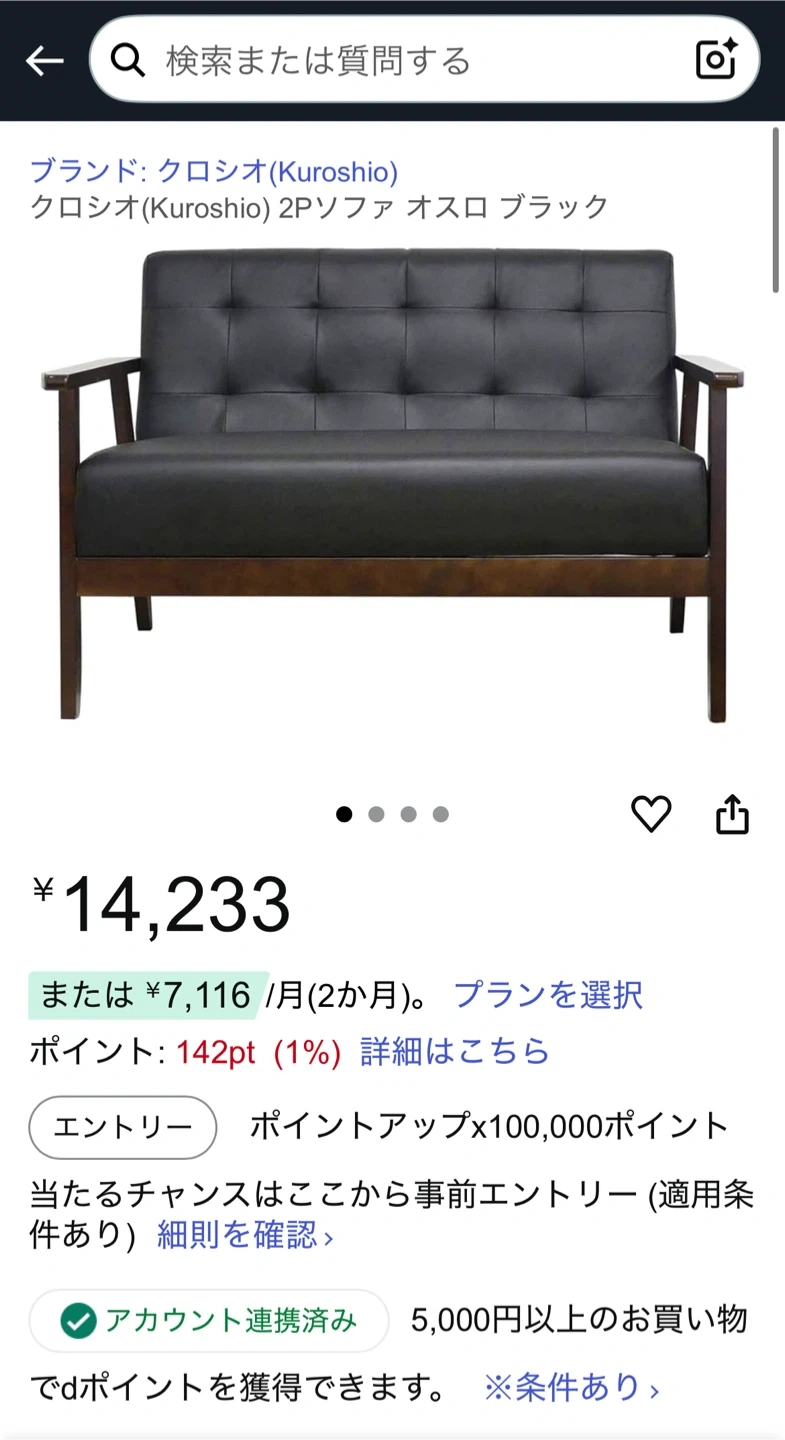View the black sofa product image
785x1440 pixels.
coord(392,485)
